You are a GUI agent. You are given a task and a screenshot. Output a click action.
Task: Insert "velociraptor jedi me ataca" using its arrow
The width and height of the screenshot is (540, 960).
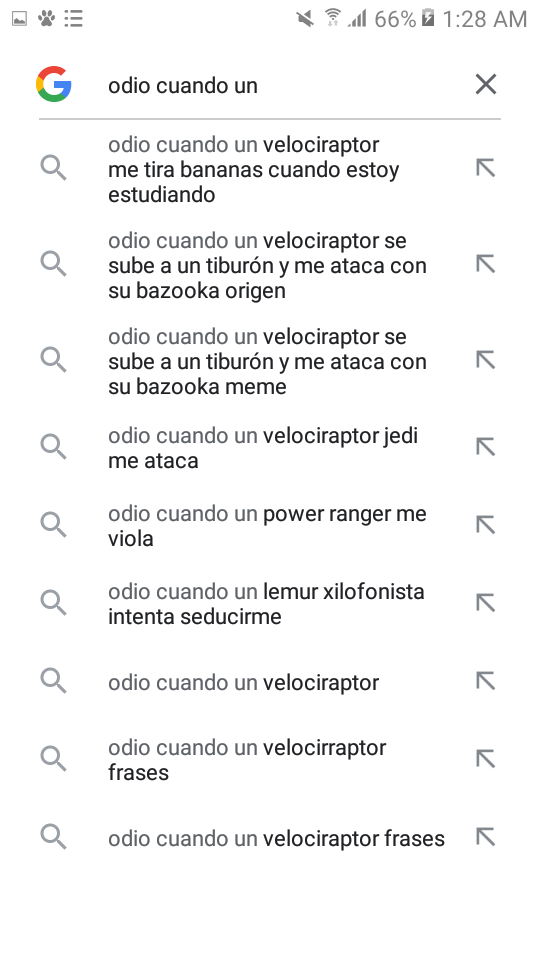[486, 447]
